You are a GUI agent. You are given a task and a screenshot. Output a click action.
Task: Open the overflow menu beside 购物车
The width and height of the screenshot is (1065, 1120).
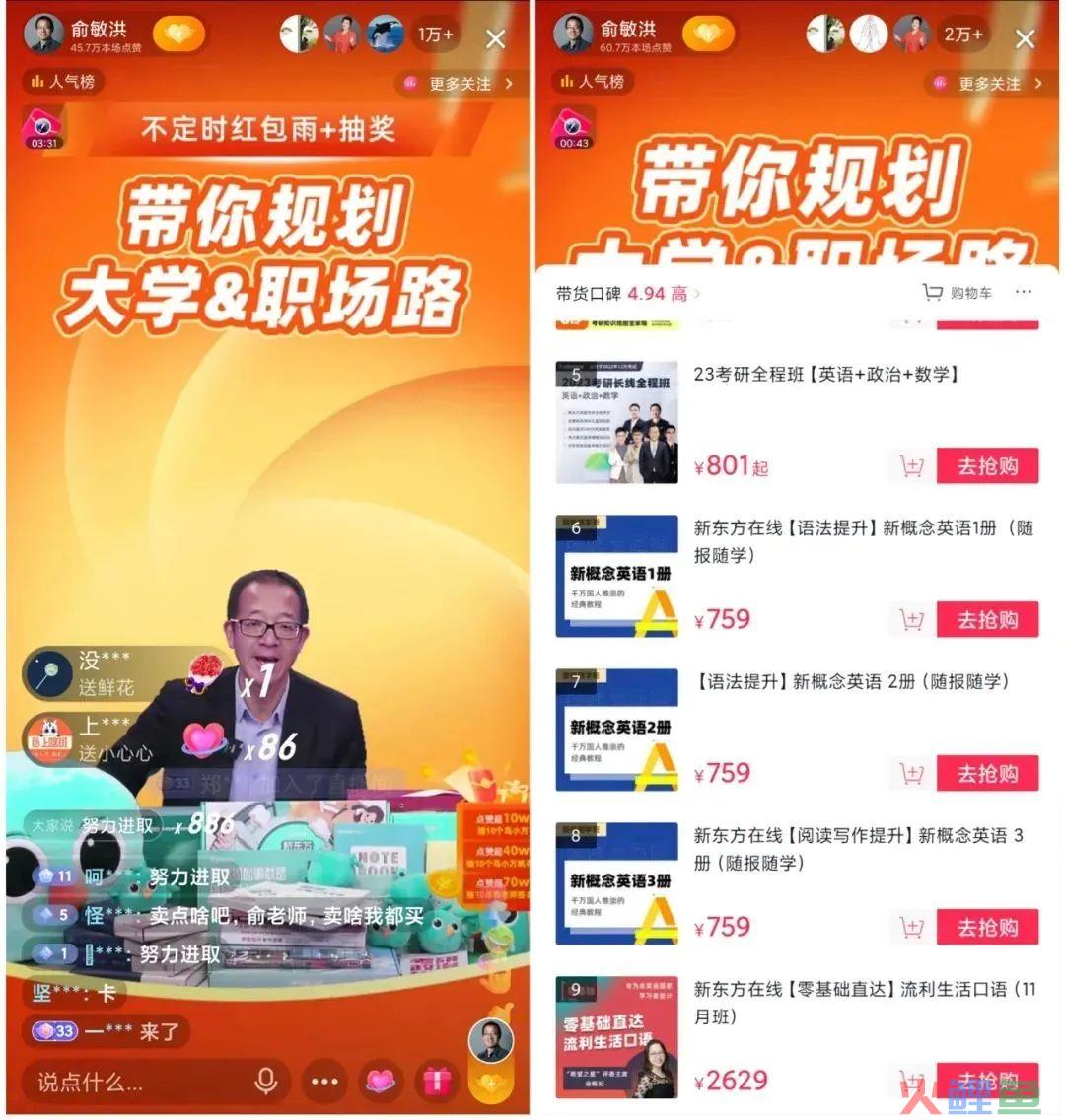click(1024, 292)
